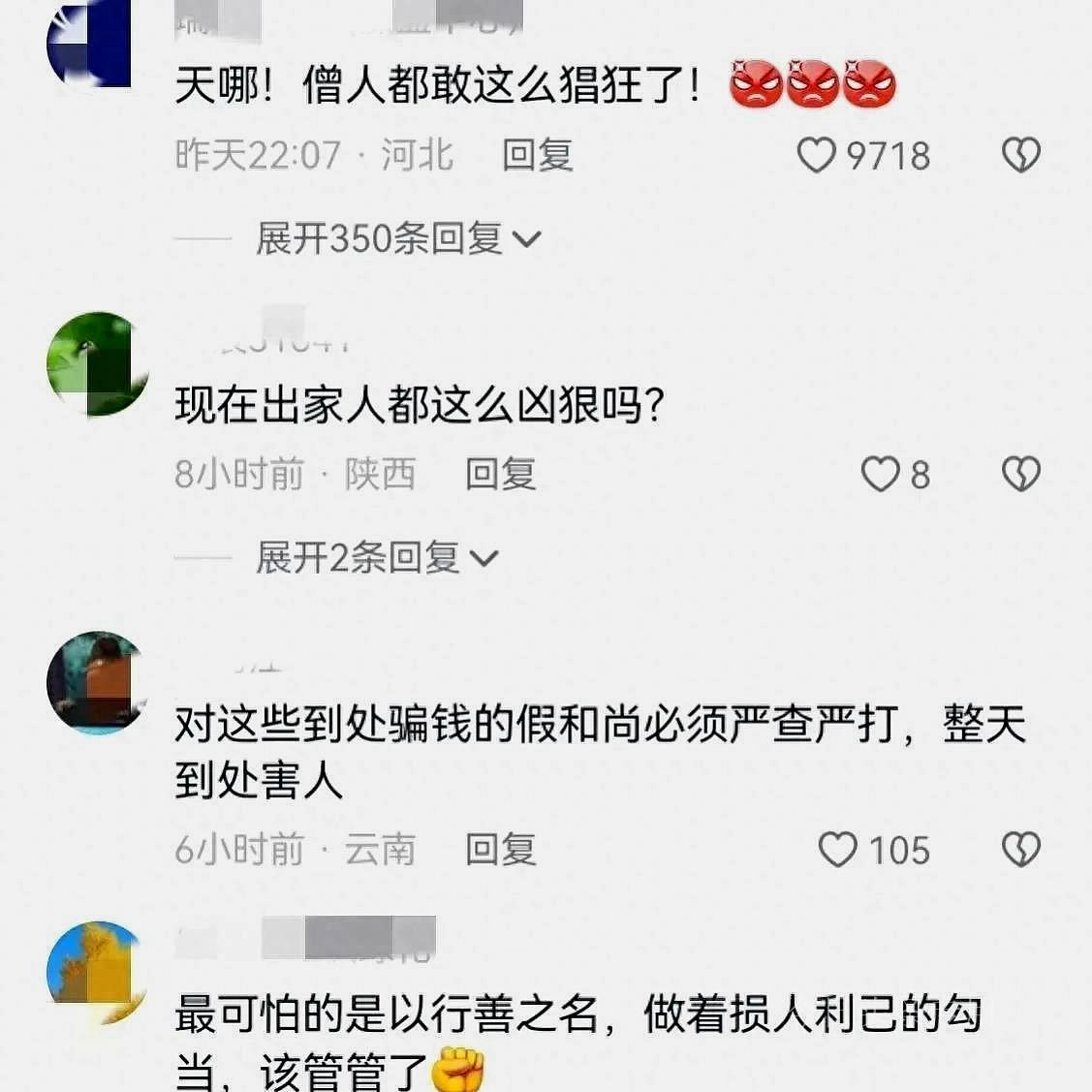Reply to the 云南 comment posted 6小时前
Viewport: 1092px width, 1092px height.
pos(500,850)
